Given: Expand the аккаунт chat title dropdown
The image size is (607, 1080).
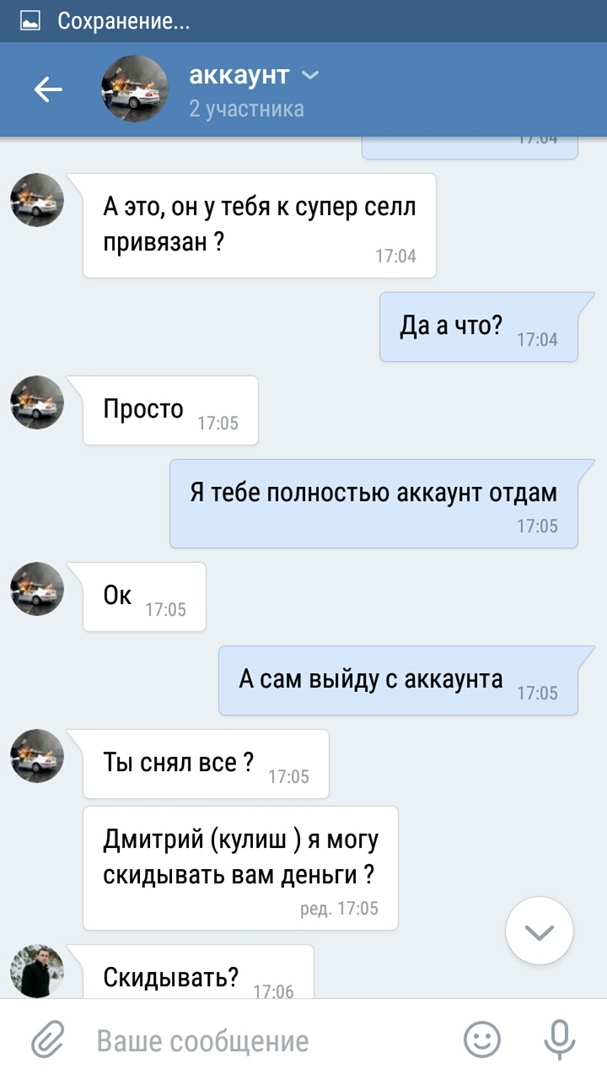Looking at the screenshot, I should (310, 76).
